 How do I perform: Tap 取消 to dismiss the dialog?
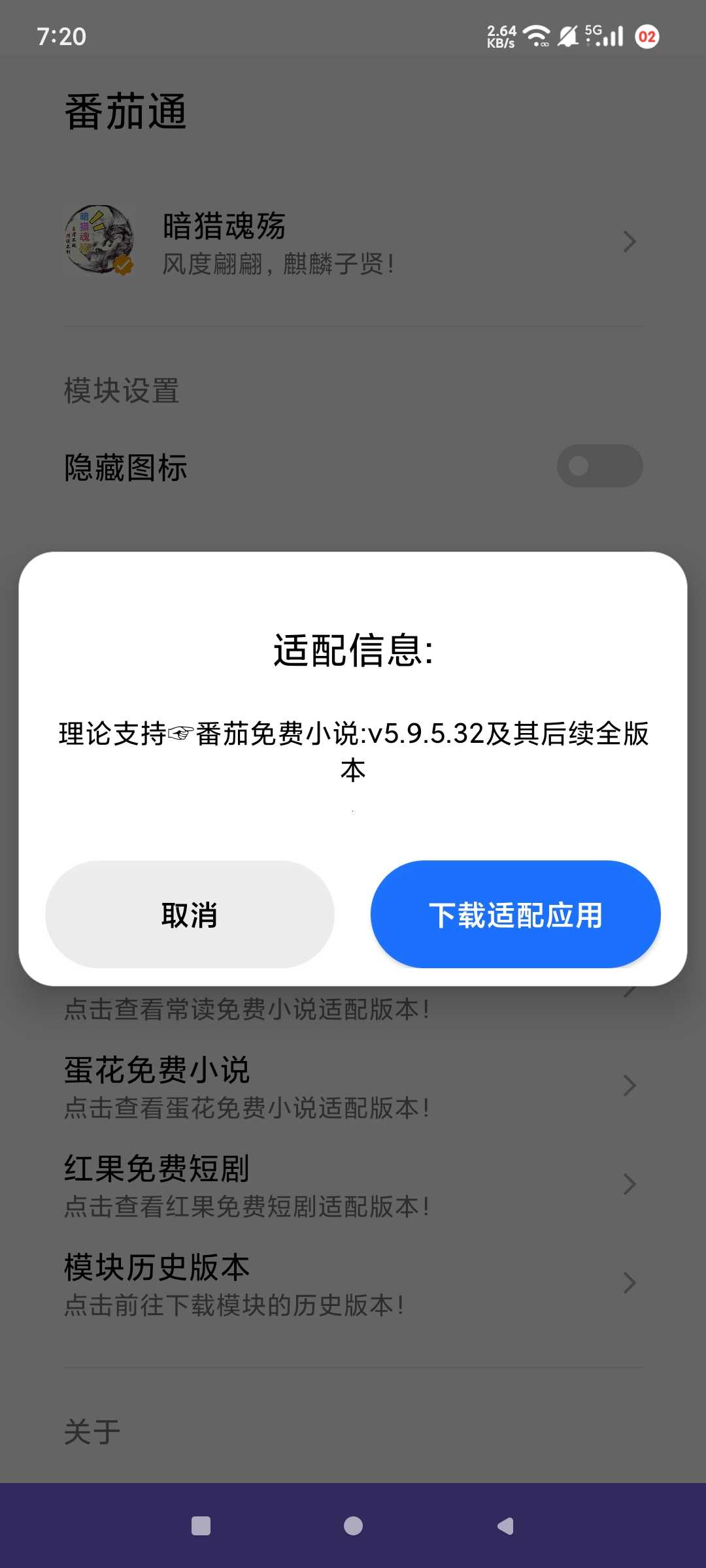(x=190, y=915)
